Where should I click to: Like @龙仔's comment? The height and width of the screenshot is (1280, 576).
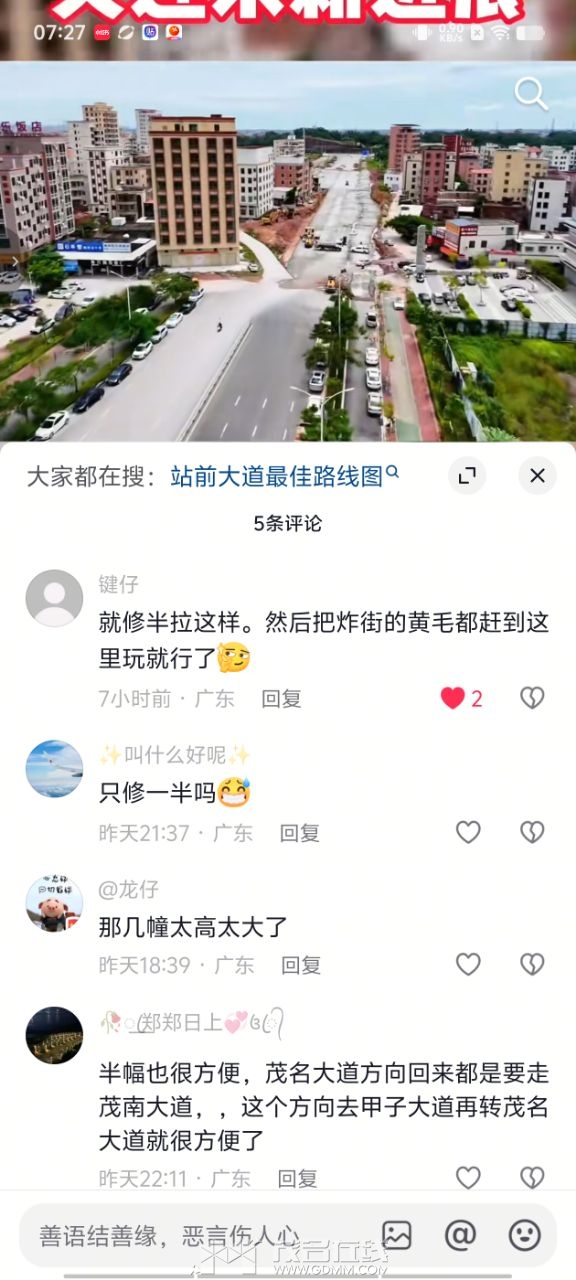click(468, 964)
